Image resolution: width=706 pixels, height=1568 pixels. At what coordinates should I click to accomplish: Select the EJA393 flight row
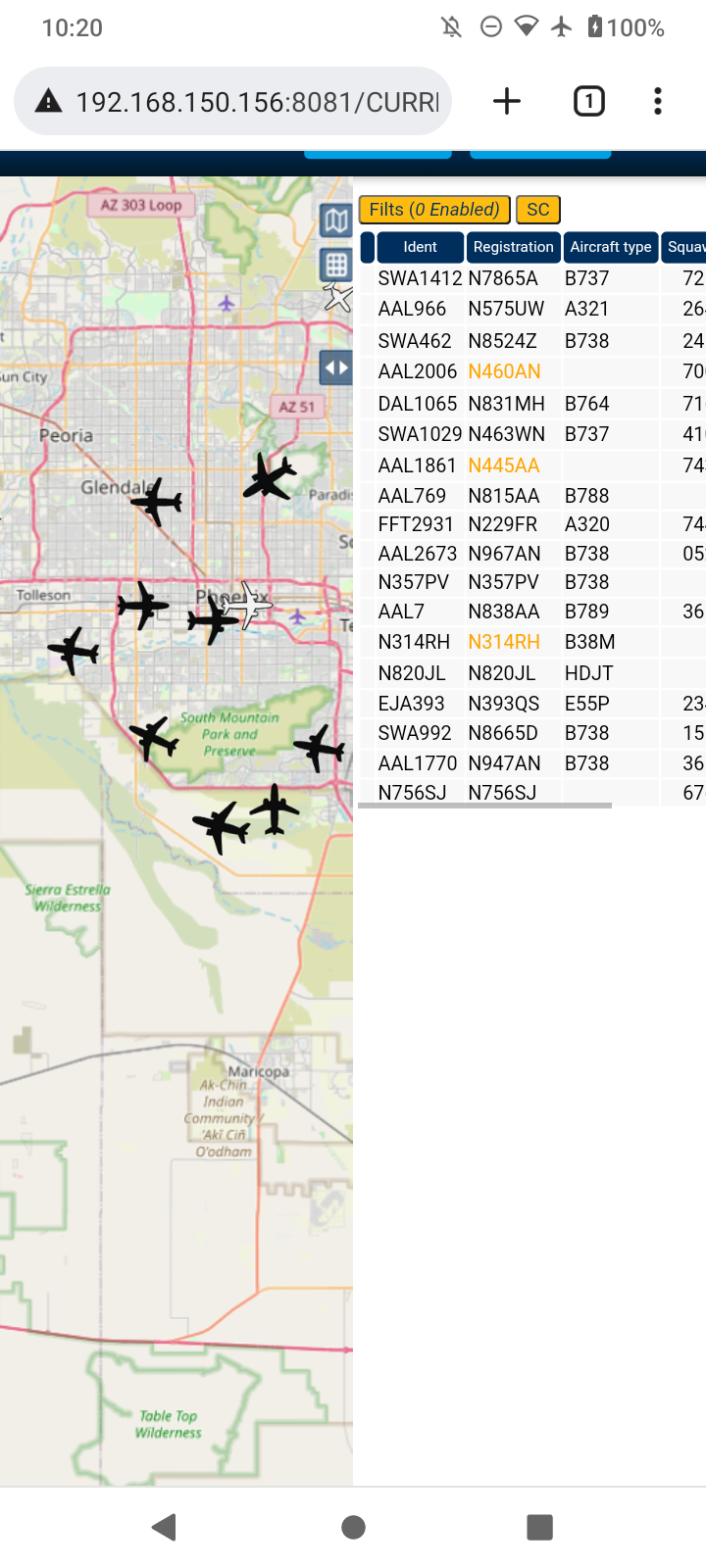click(x=532, y=704)
